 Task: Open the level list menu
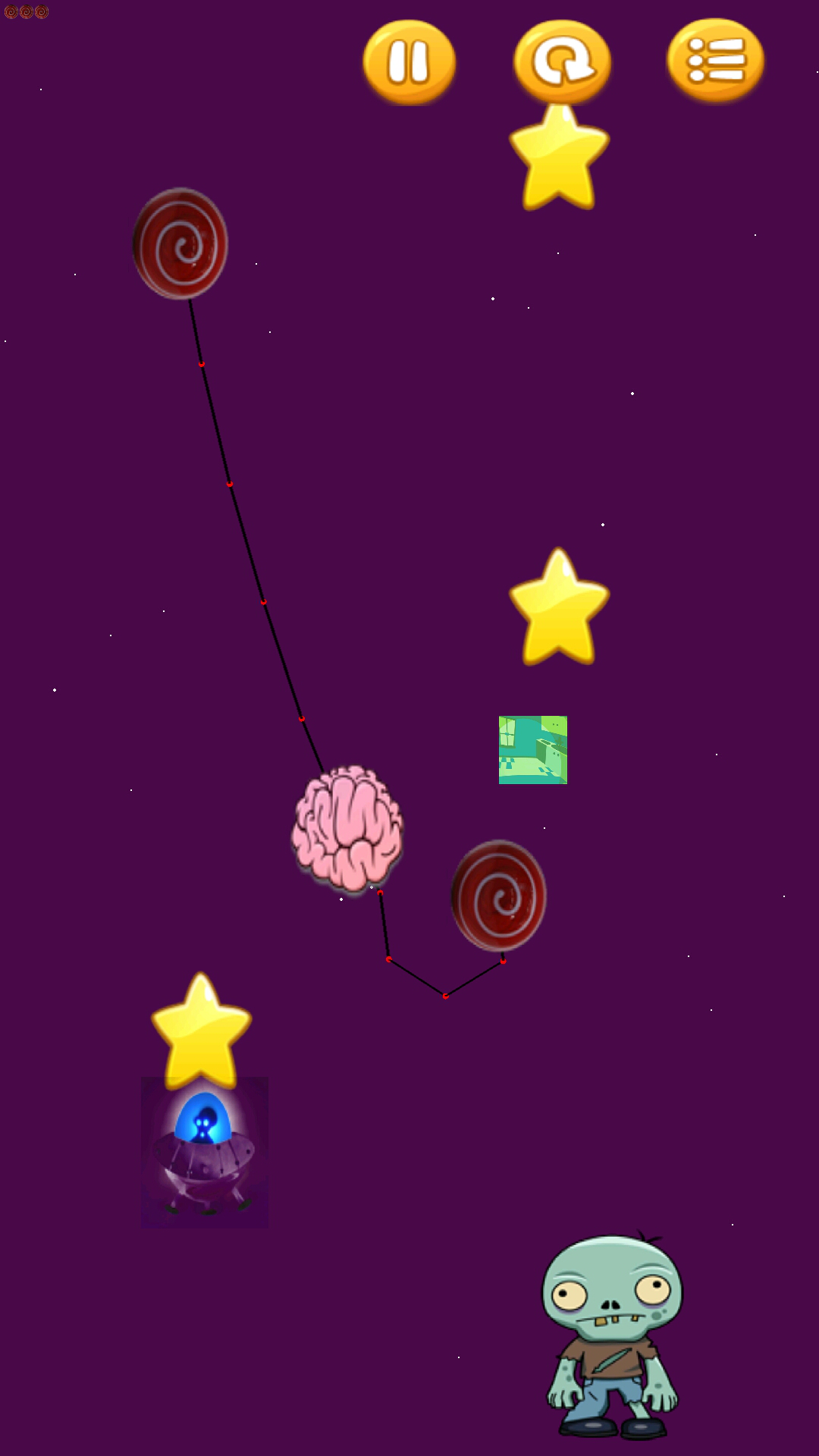pyautogui.click(x=715, y=61)
